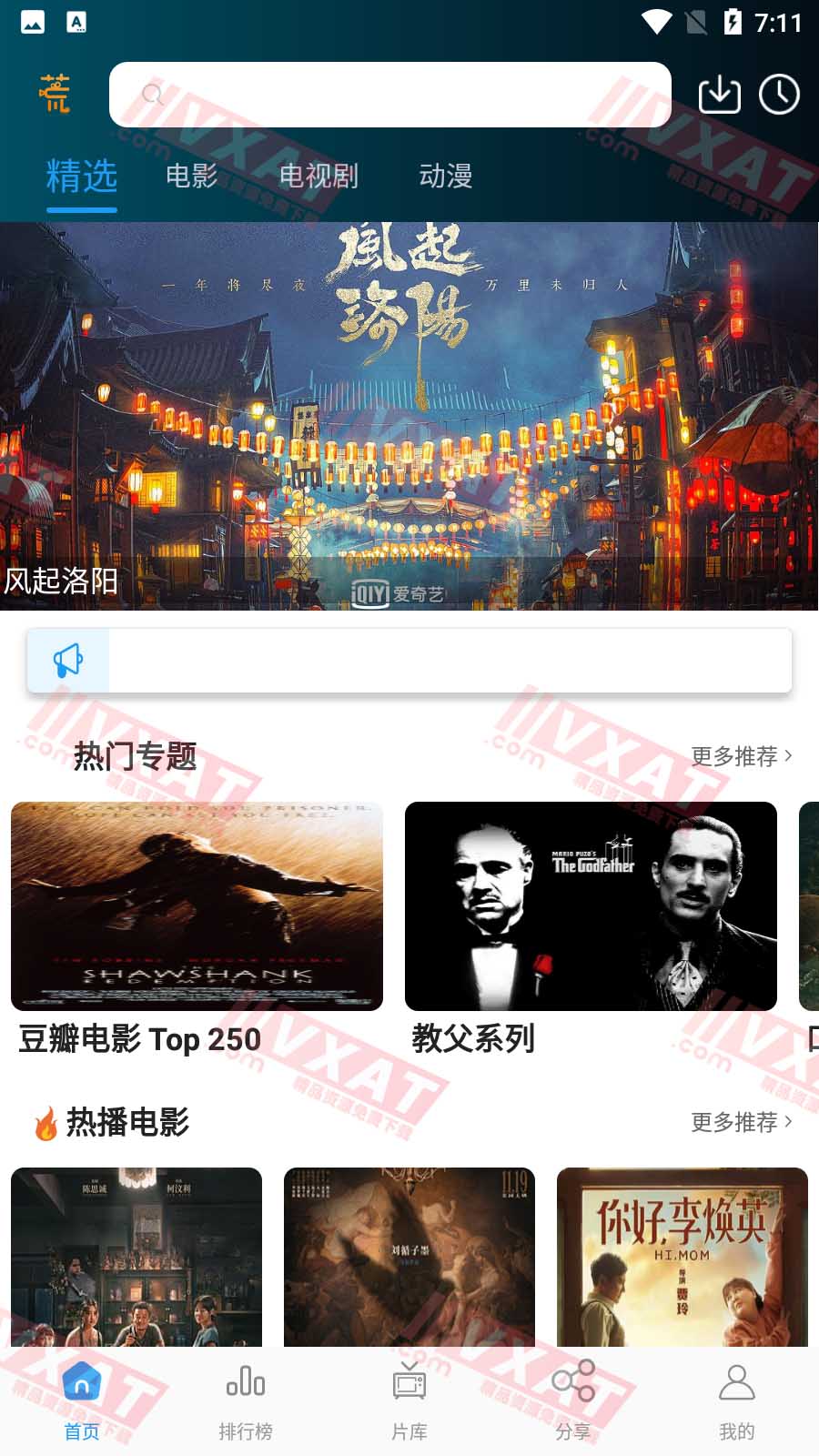819x1456 pixels.
Task: Open the 风起洛阳 banner
Action: pos(409,415)
